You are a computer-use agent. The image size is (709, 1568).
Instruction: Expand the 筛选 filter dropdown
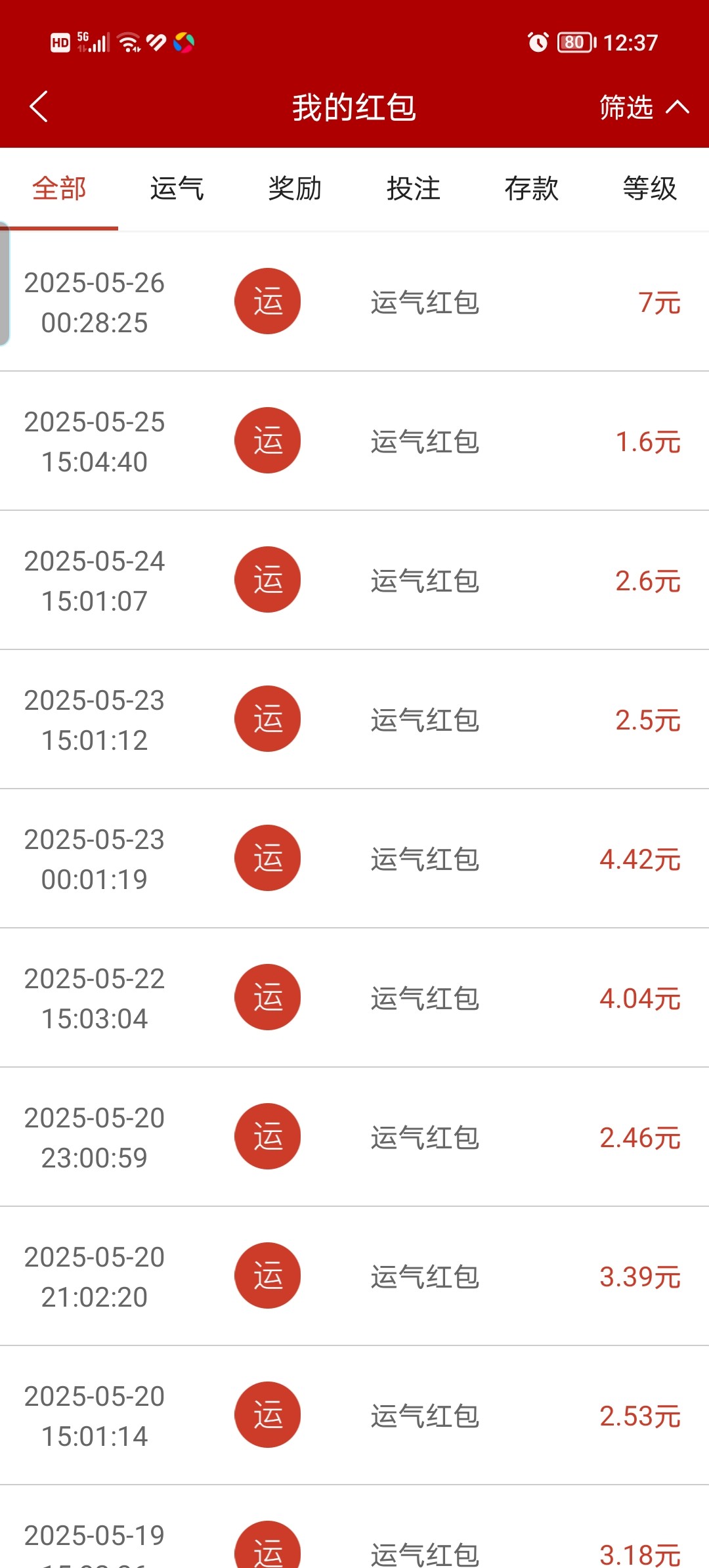(x=643, y=107)
